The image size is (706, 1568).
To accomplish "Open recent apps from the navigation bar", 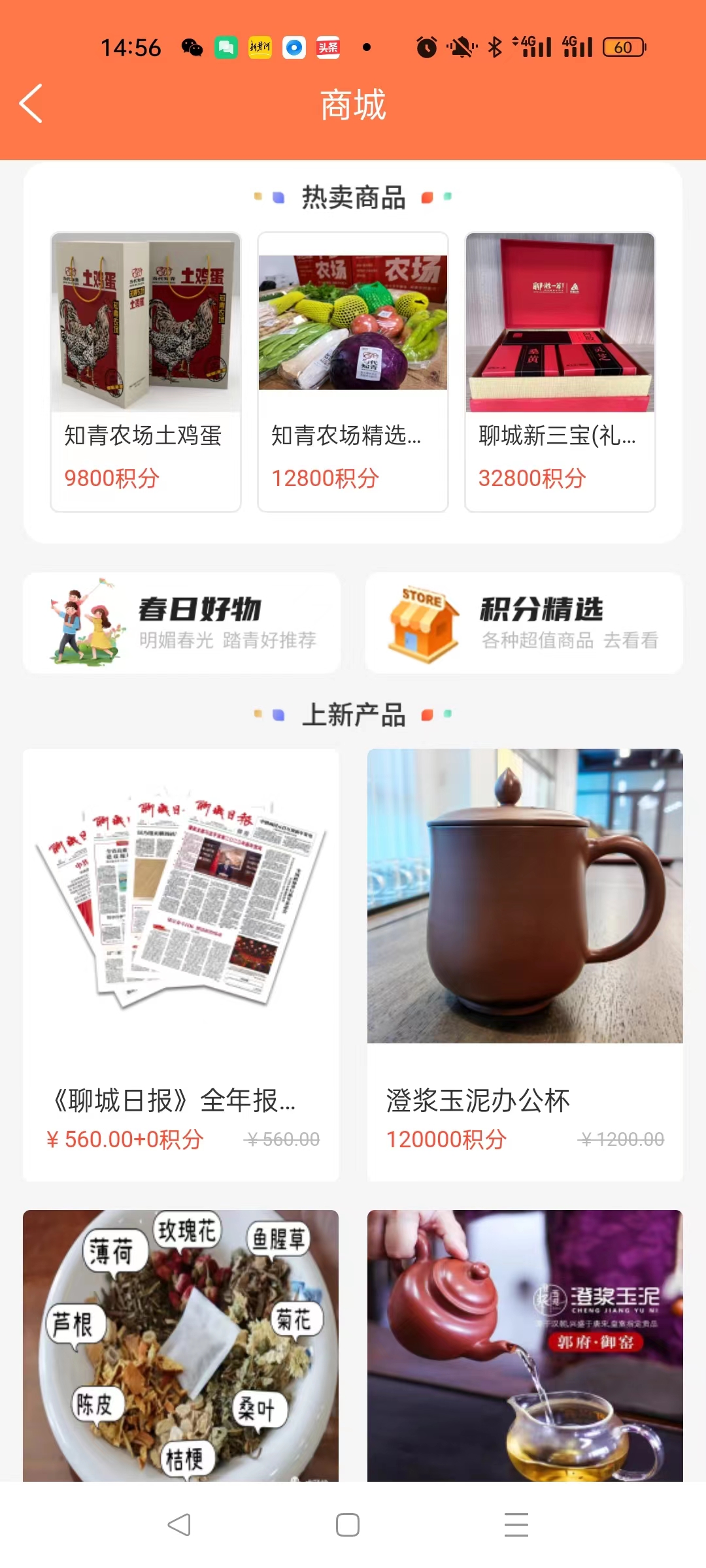I will (516, 1525).
